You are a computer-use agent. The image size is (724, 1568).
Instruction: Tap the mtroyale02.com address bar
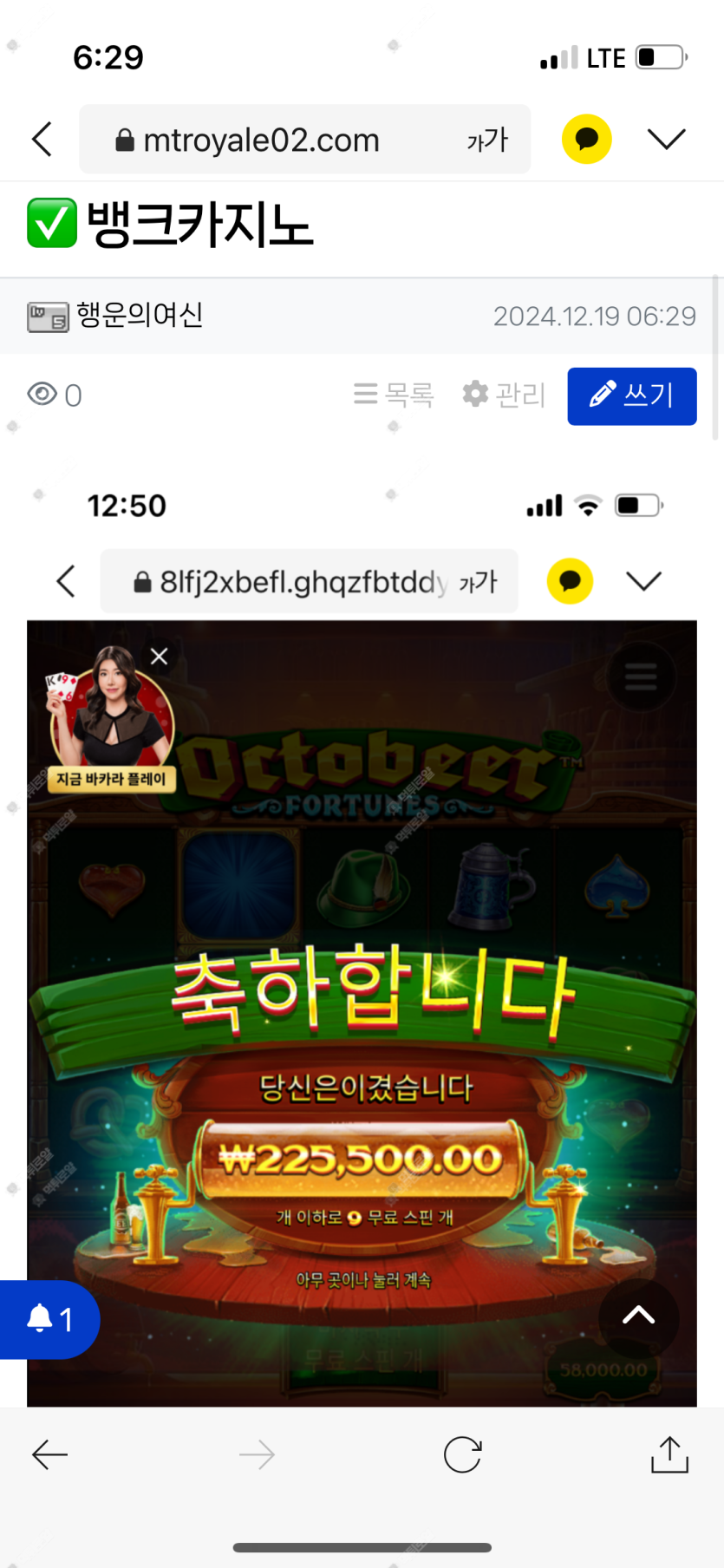click(x=260, y=140)
